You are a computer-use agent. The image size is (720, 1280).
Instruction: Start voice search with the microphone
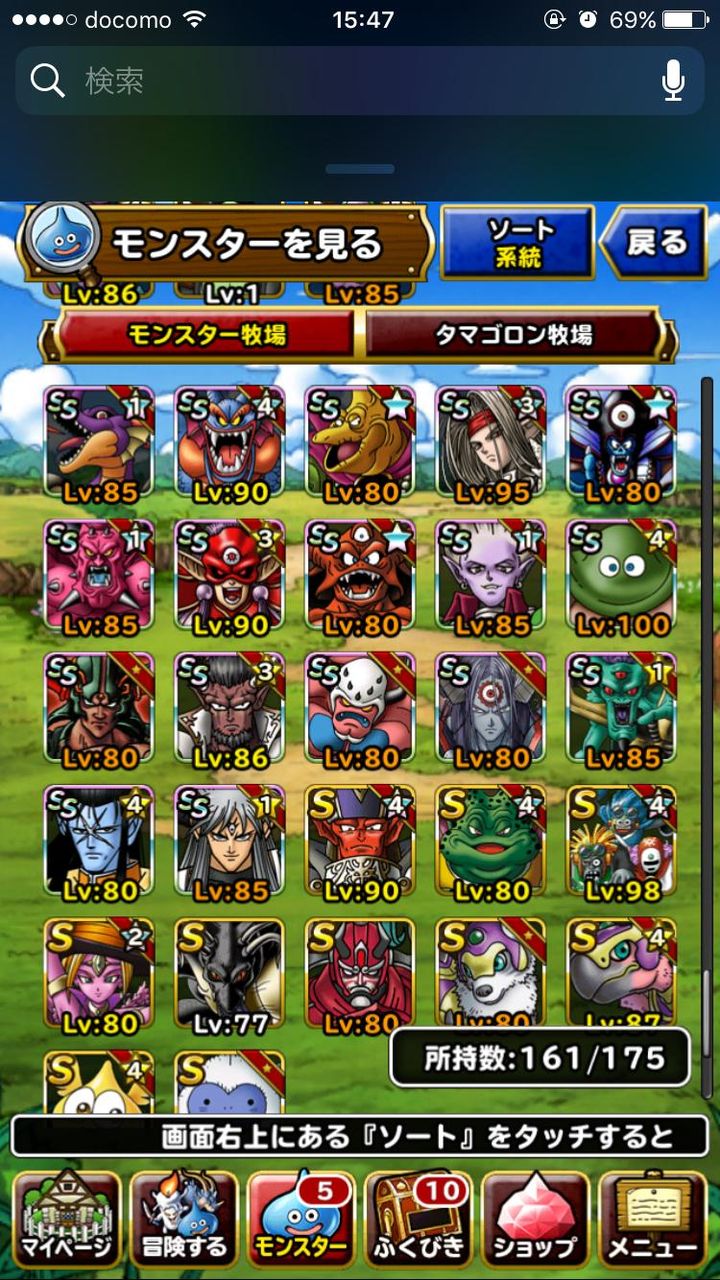[674, 80]
